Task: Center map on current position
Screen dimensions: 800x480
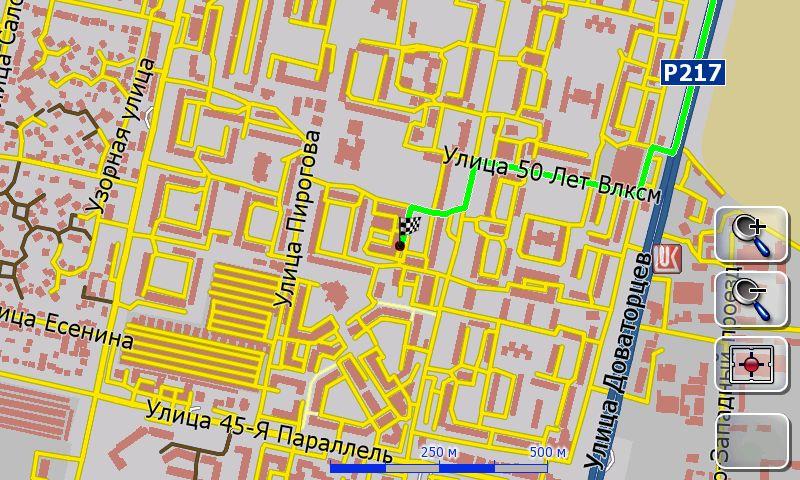Action: point(751,364)
